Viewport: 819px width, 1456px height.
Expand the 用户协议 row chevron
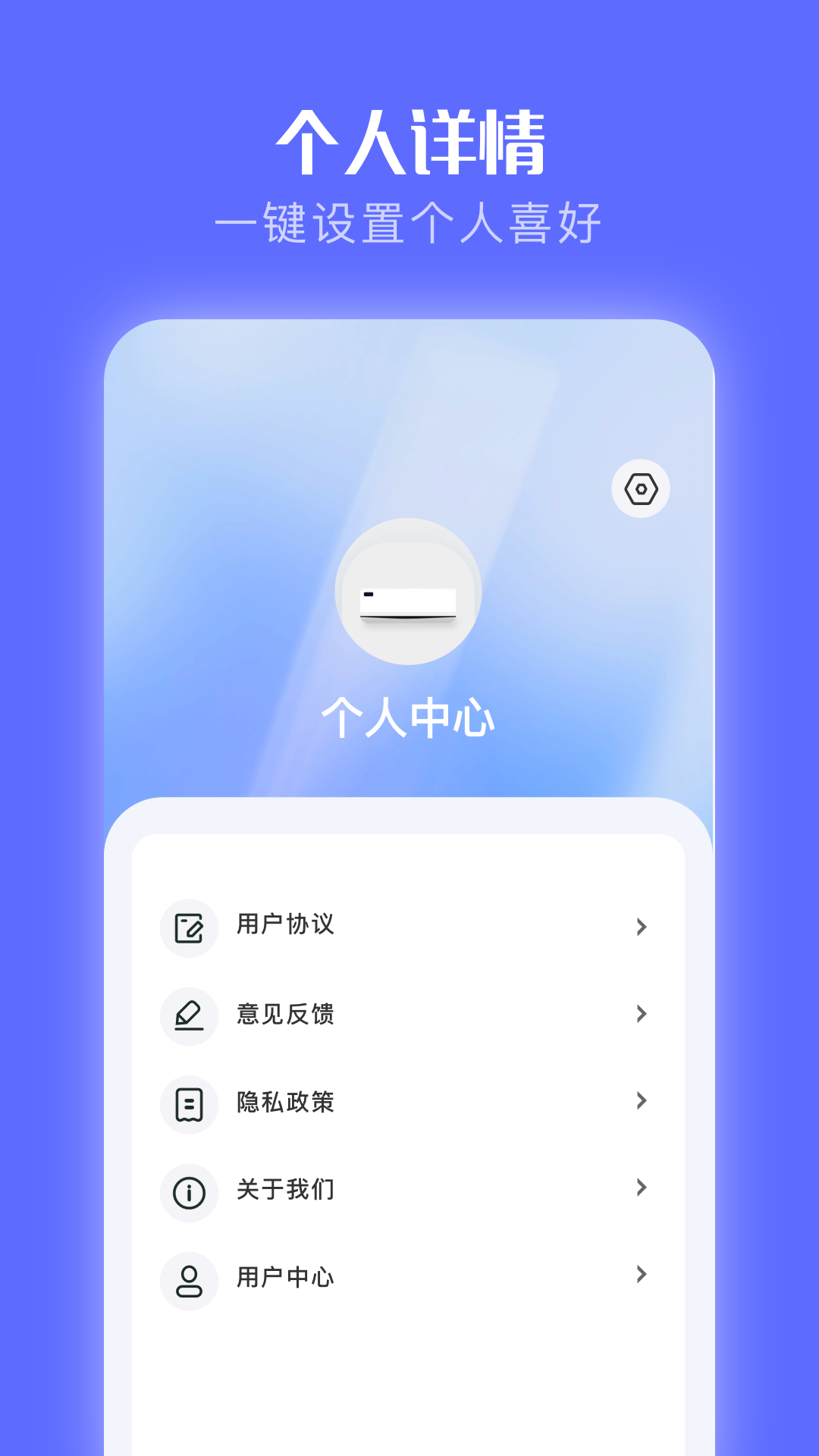coord(641,927)
